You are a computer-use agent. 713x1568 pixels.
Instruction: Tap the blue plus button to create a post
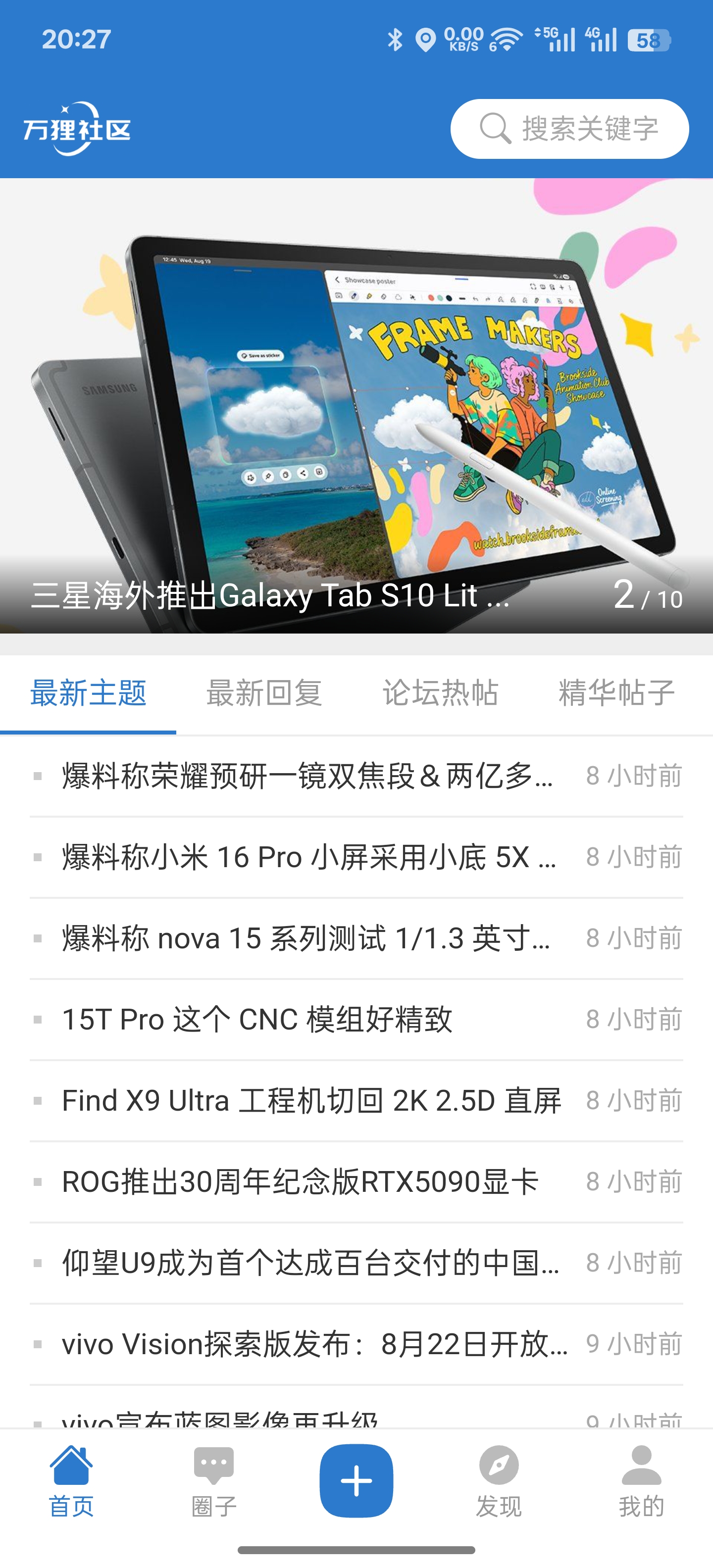point(356,1479)
